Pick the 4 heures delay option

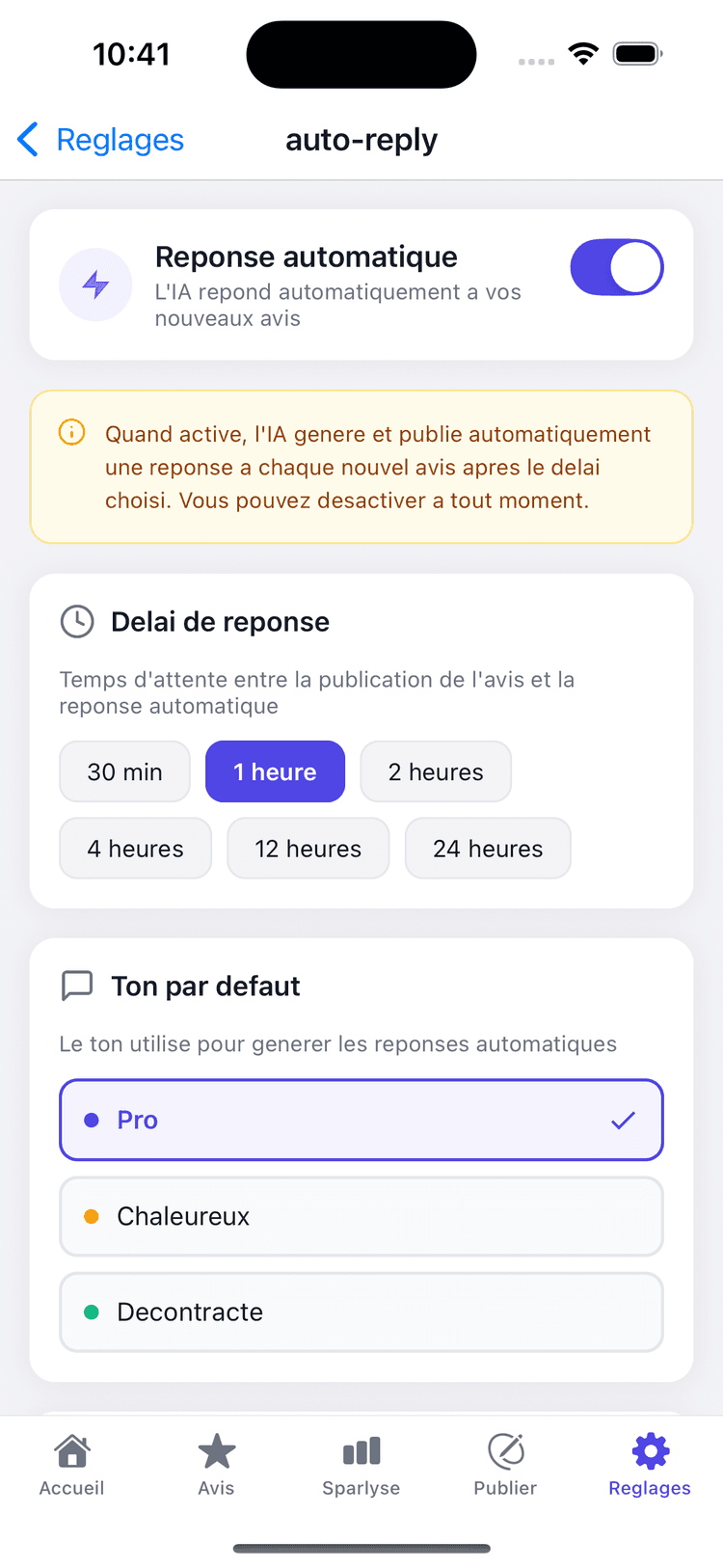135,849
